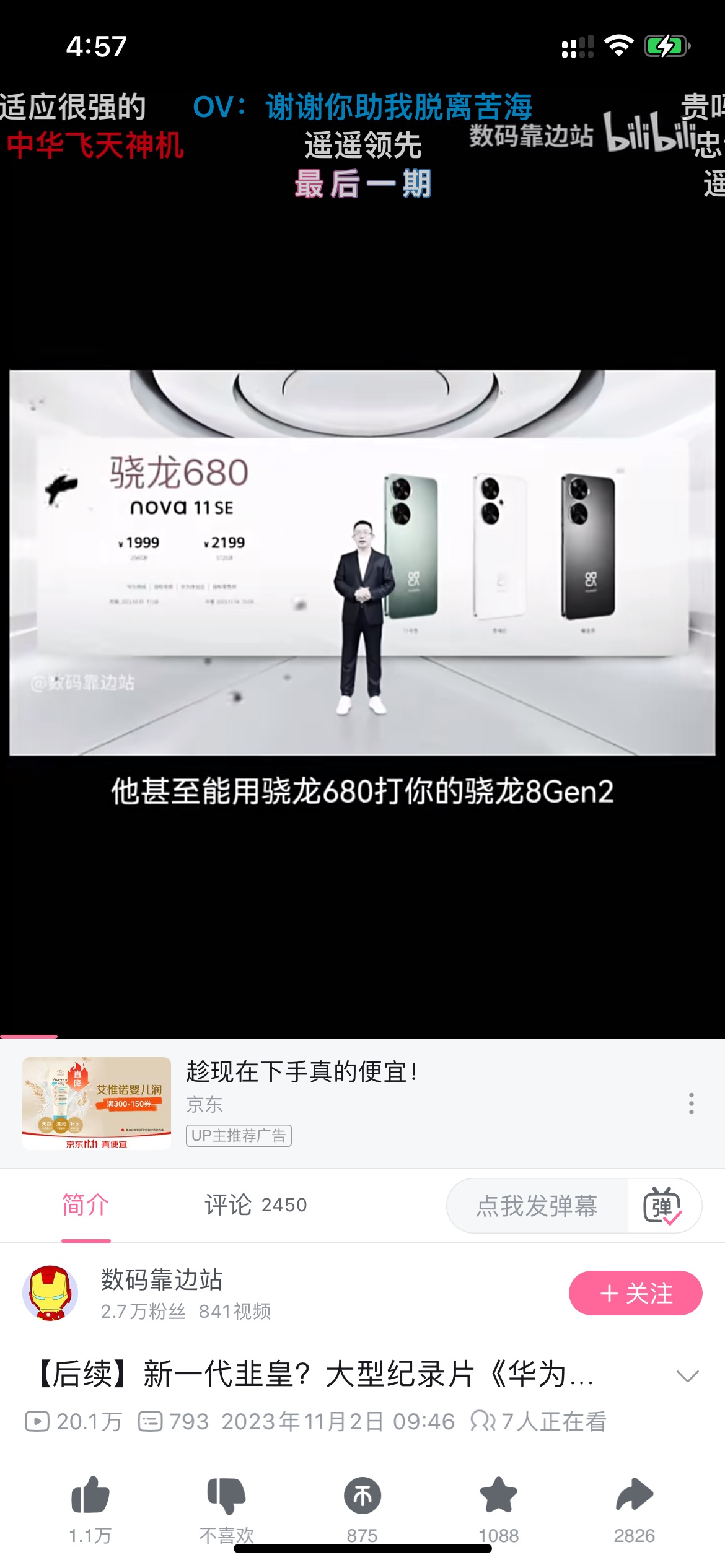
Task: Select the 简介 tab
Action: pos(86,1205)
